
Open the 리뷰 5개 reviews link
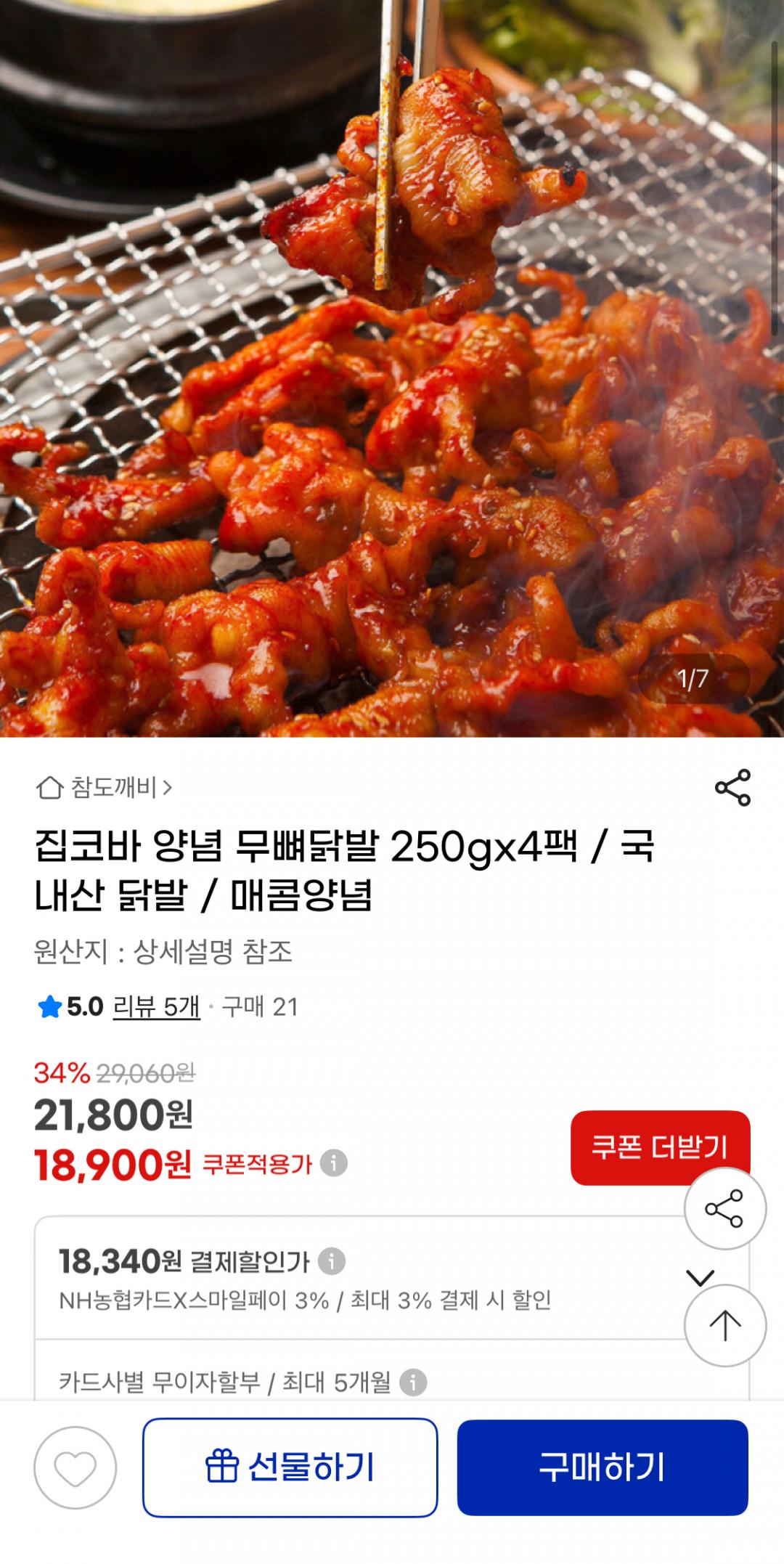[x=156, y=1007]
